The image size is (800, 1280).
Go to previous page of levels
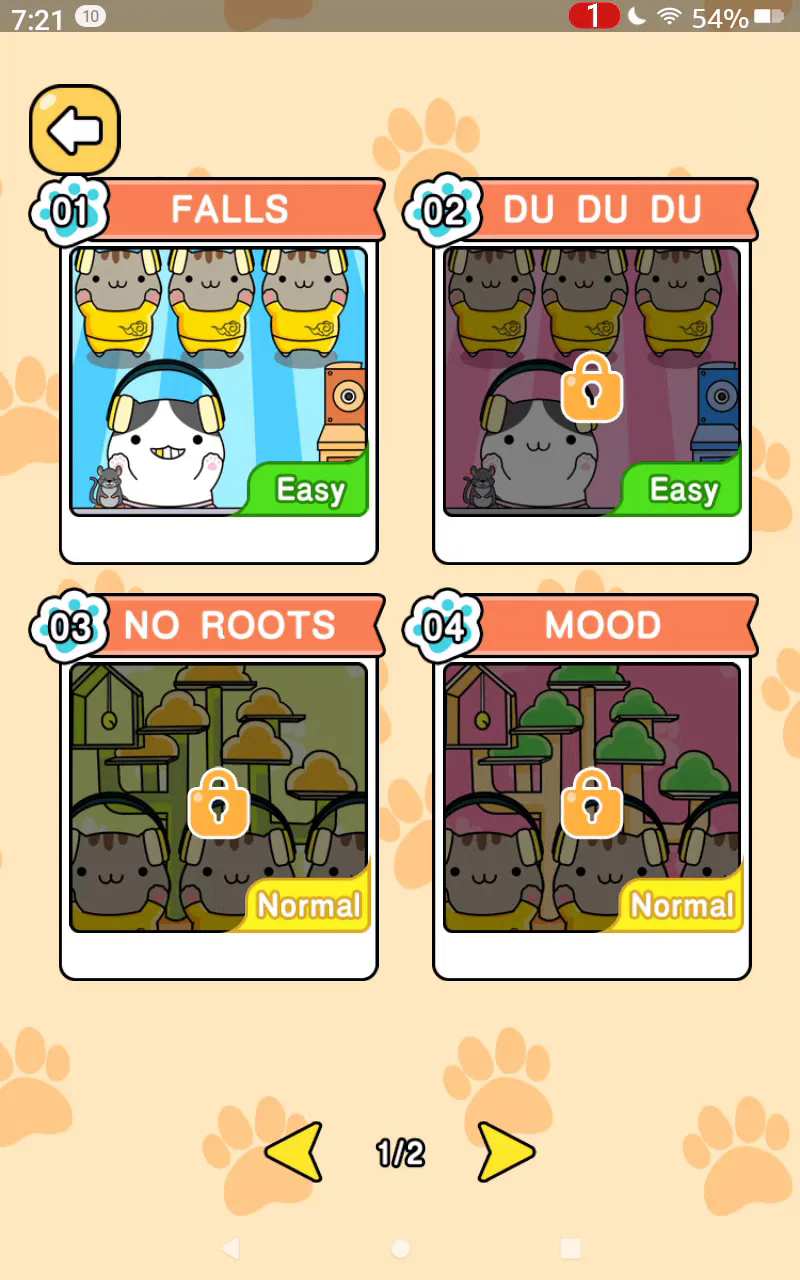(294, 1152)
